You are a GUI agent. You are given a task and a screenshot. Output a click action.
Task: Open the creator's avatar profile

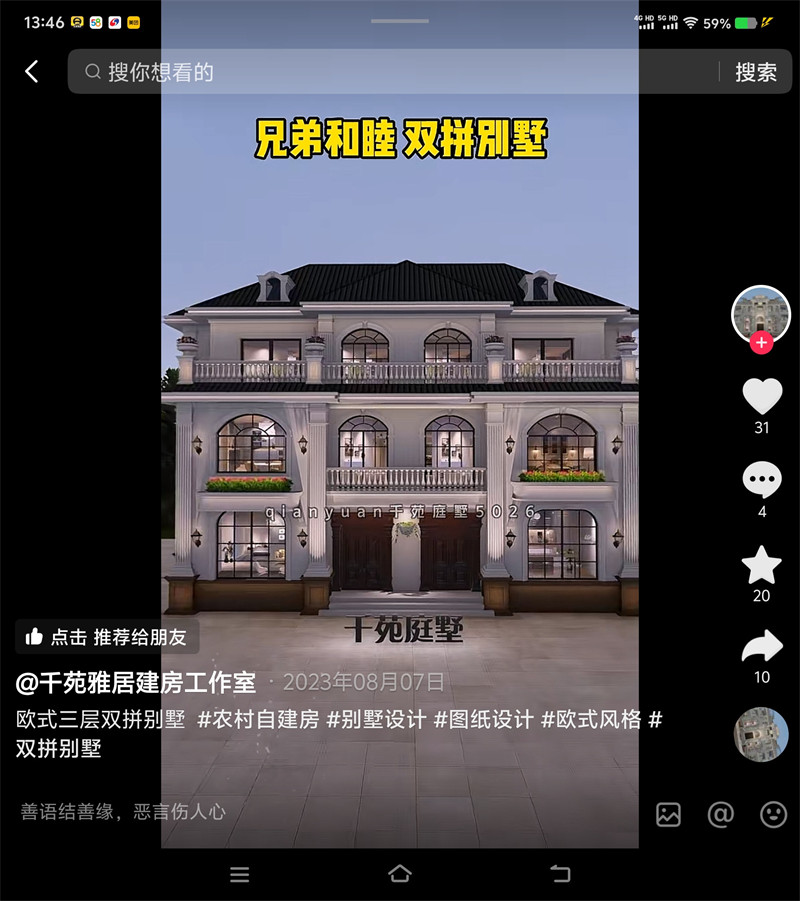(x=761, y=313)
